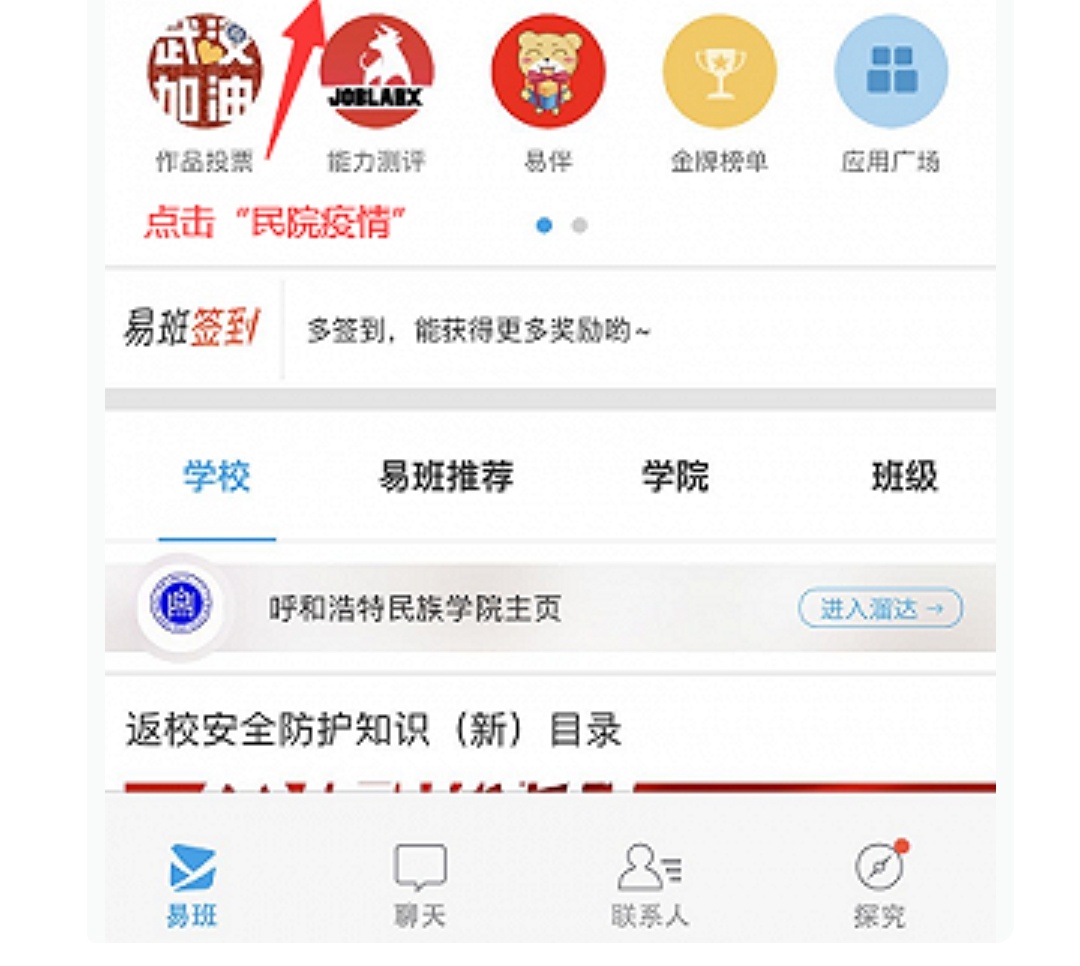1080x966 pixels.
Task: Switch to the 学校 tab
Action: pos(217,477)
